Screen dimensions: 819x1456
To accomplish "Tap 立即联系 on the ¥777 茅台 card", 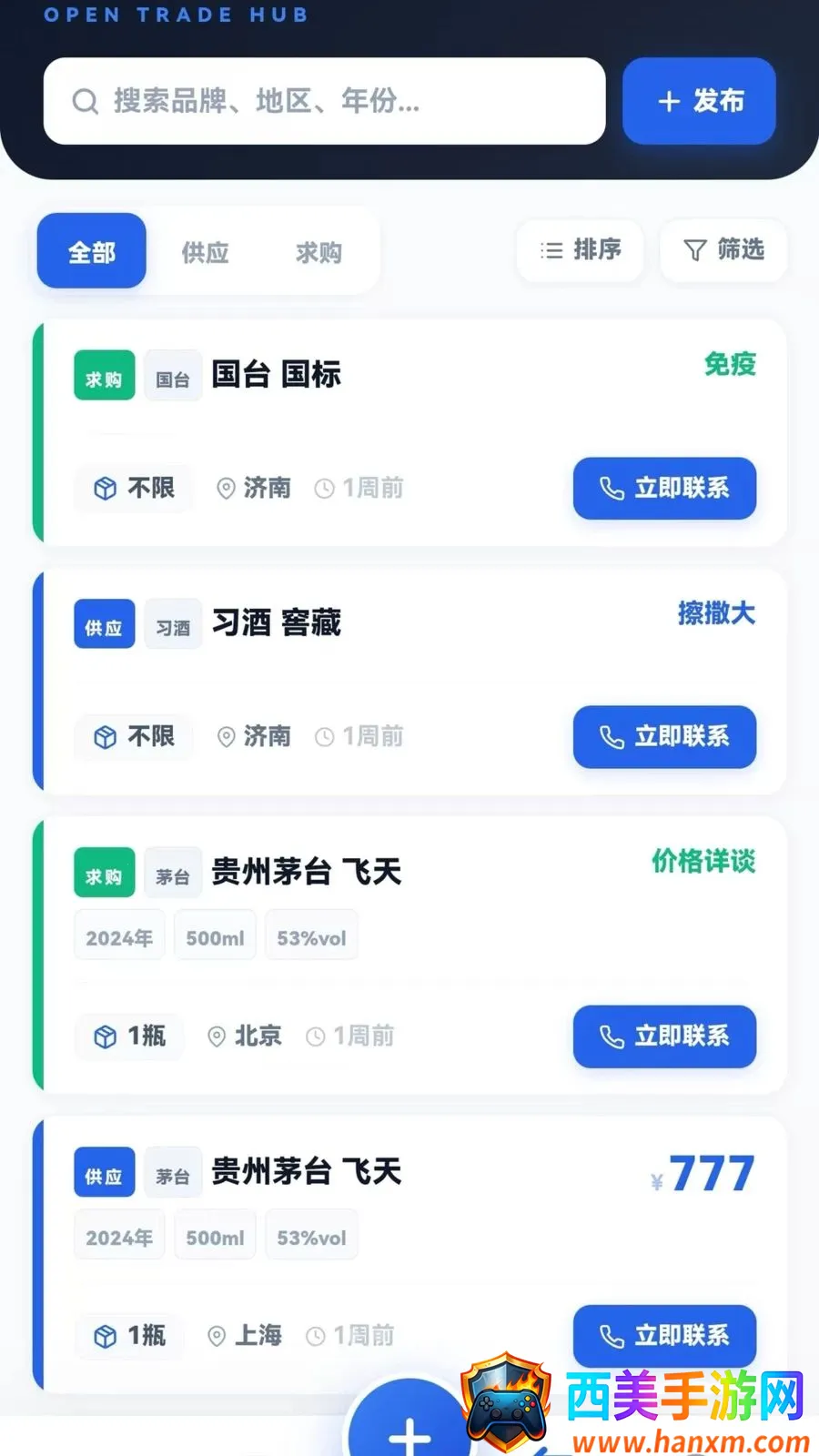I will pyautogui.click(x=664, y=1336).
